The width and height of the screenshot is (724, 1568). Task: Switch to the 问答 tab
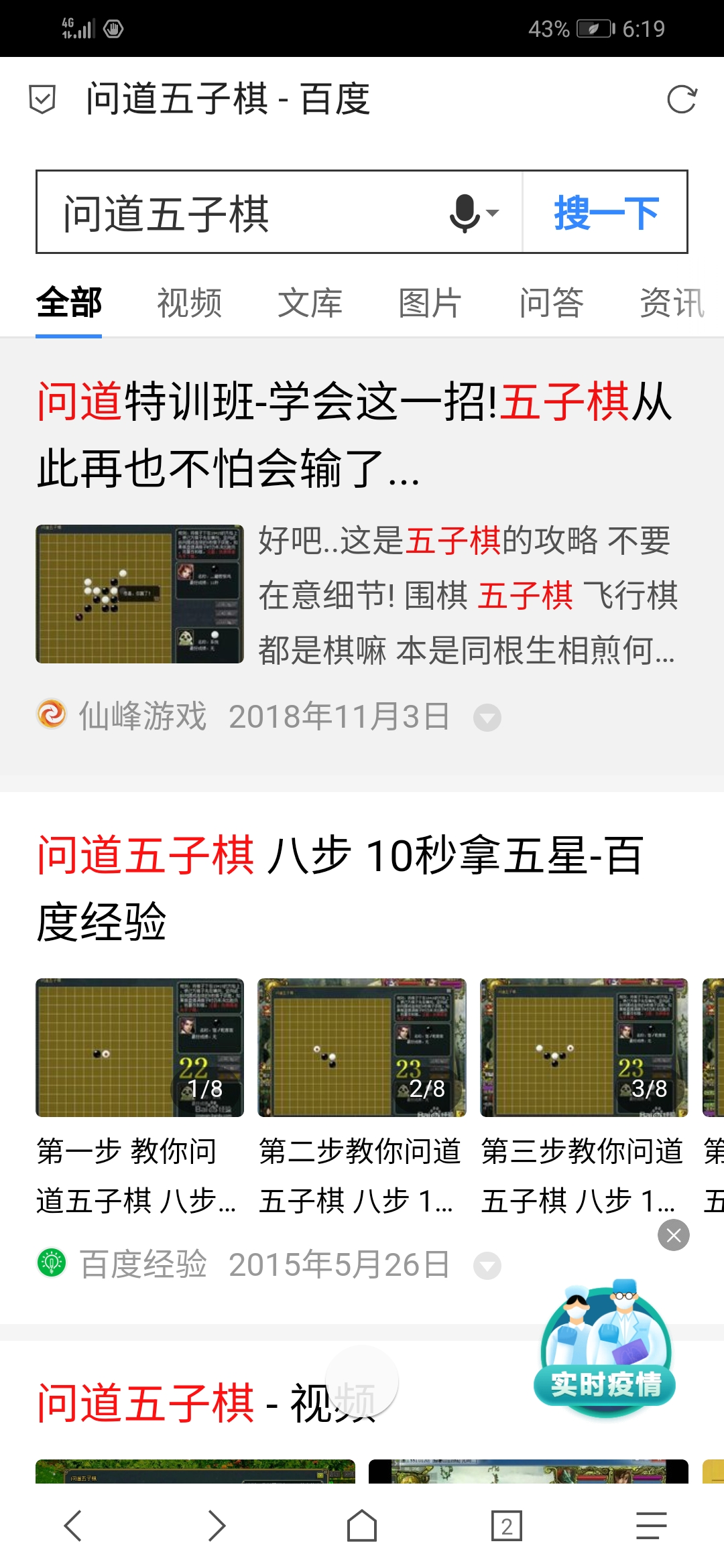coord(551,303)
